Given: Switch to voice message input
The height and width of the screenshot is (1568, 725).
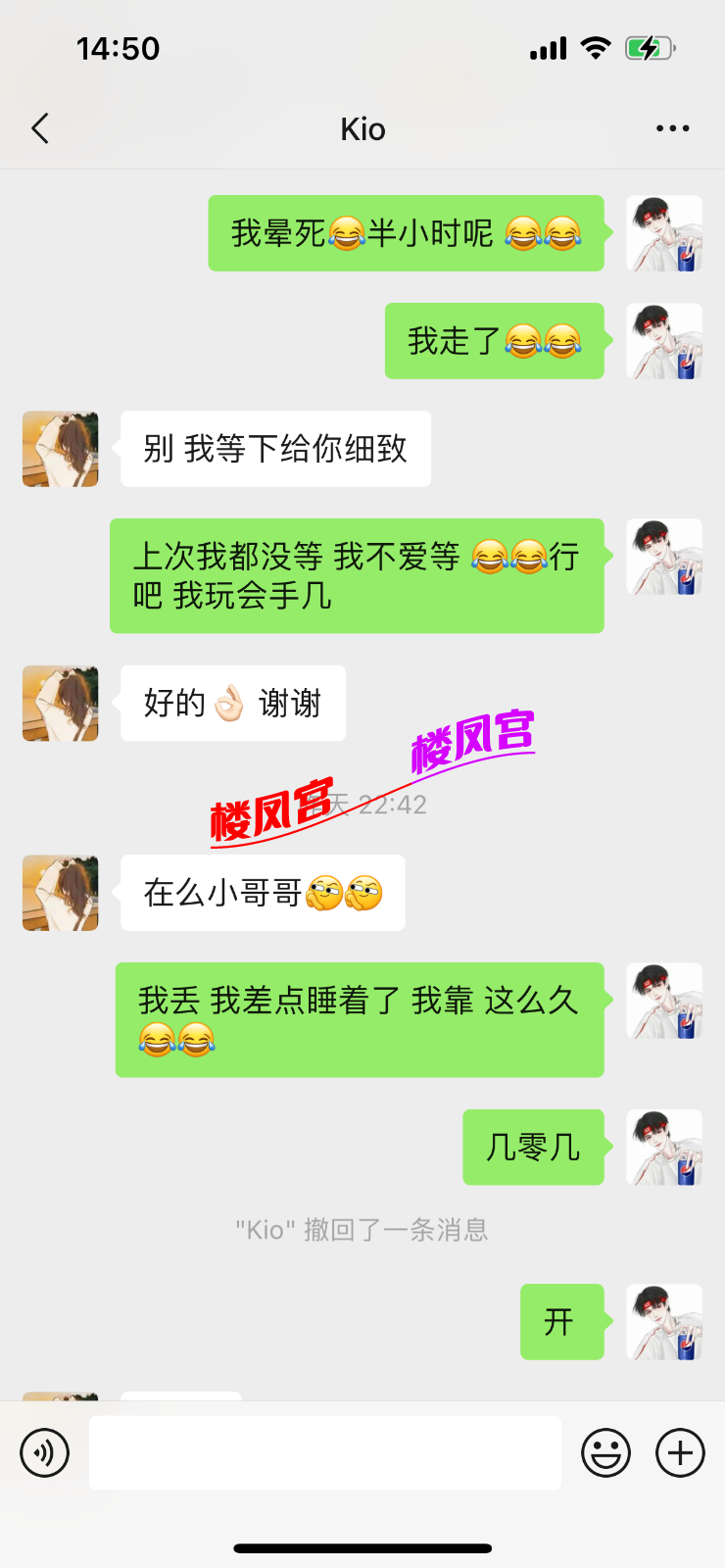Looking at the screenshot, I should pos(45,1452).
